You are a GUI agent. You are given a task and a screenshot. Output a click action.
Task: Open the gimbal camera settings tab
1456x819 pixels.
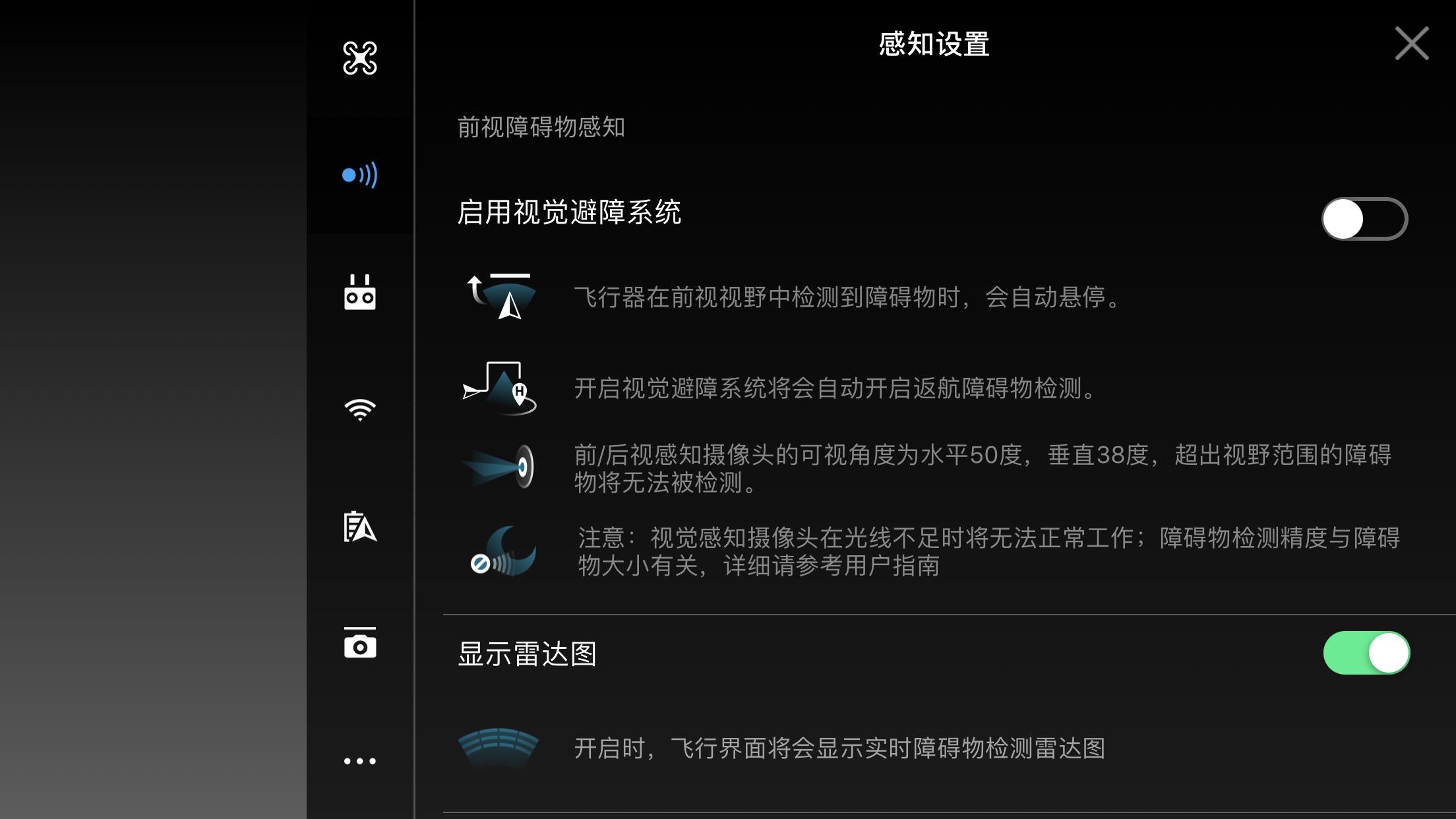tap(360, 643)
